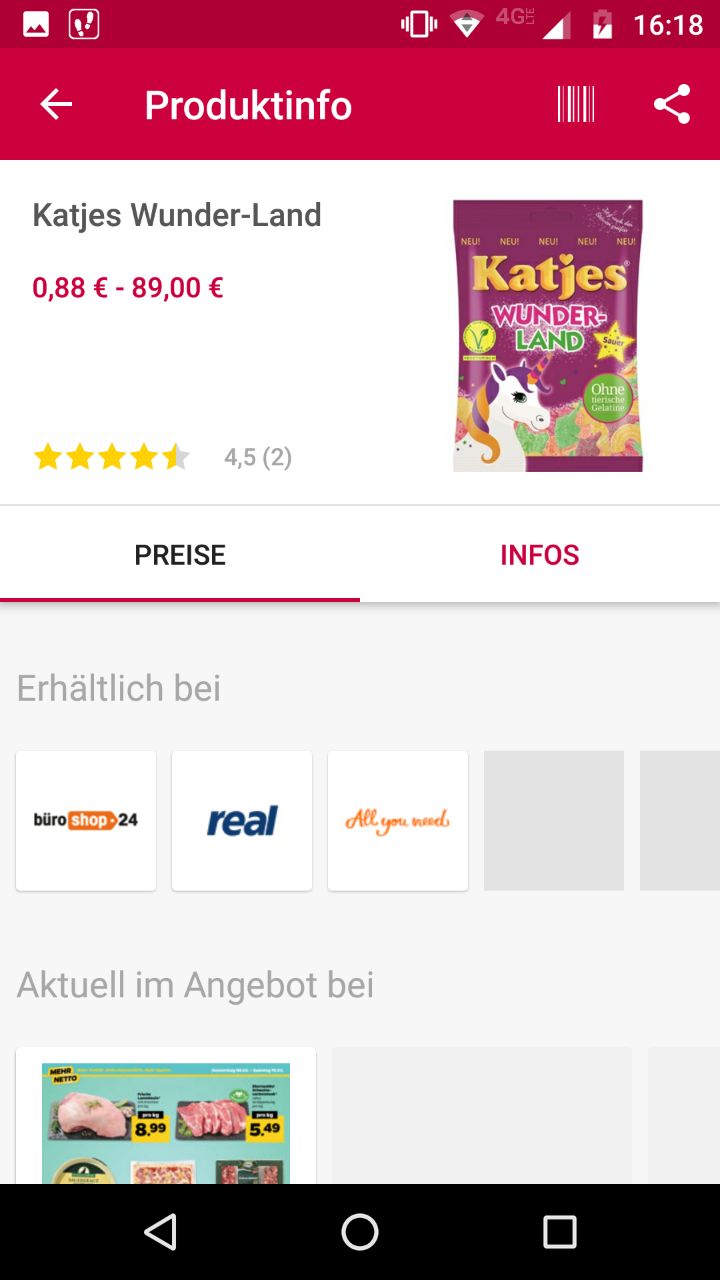This screenshot has height=1280, width=720.
Task: Share this product
Action: point(672,104)
